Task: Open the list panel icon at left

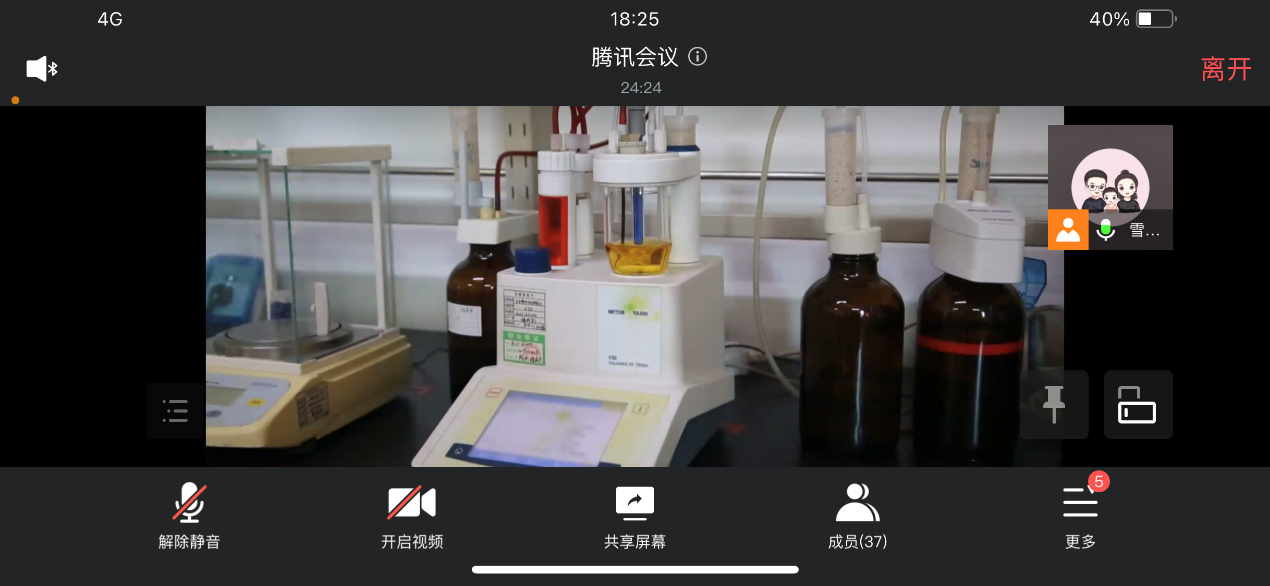Action: 175,411
